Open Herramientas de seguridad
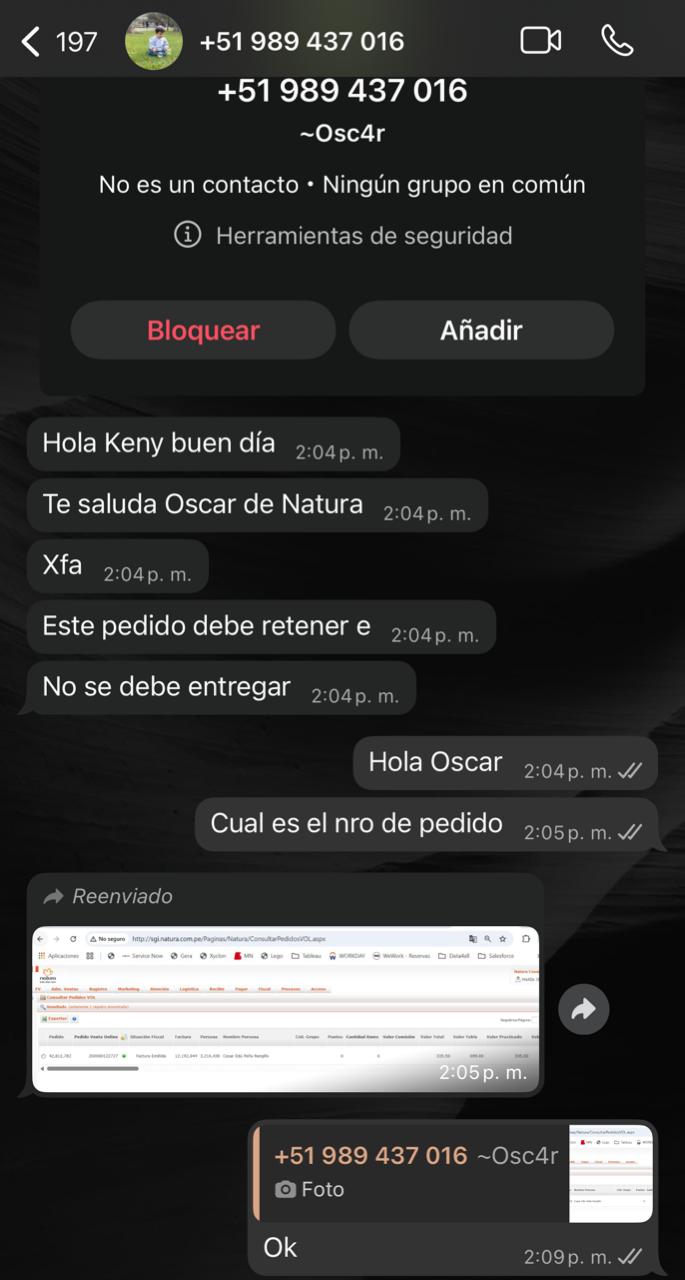 coord(343,236)
